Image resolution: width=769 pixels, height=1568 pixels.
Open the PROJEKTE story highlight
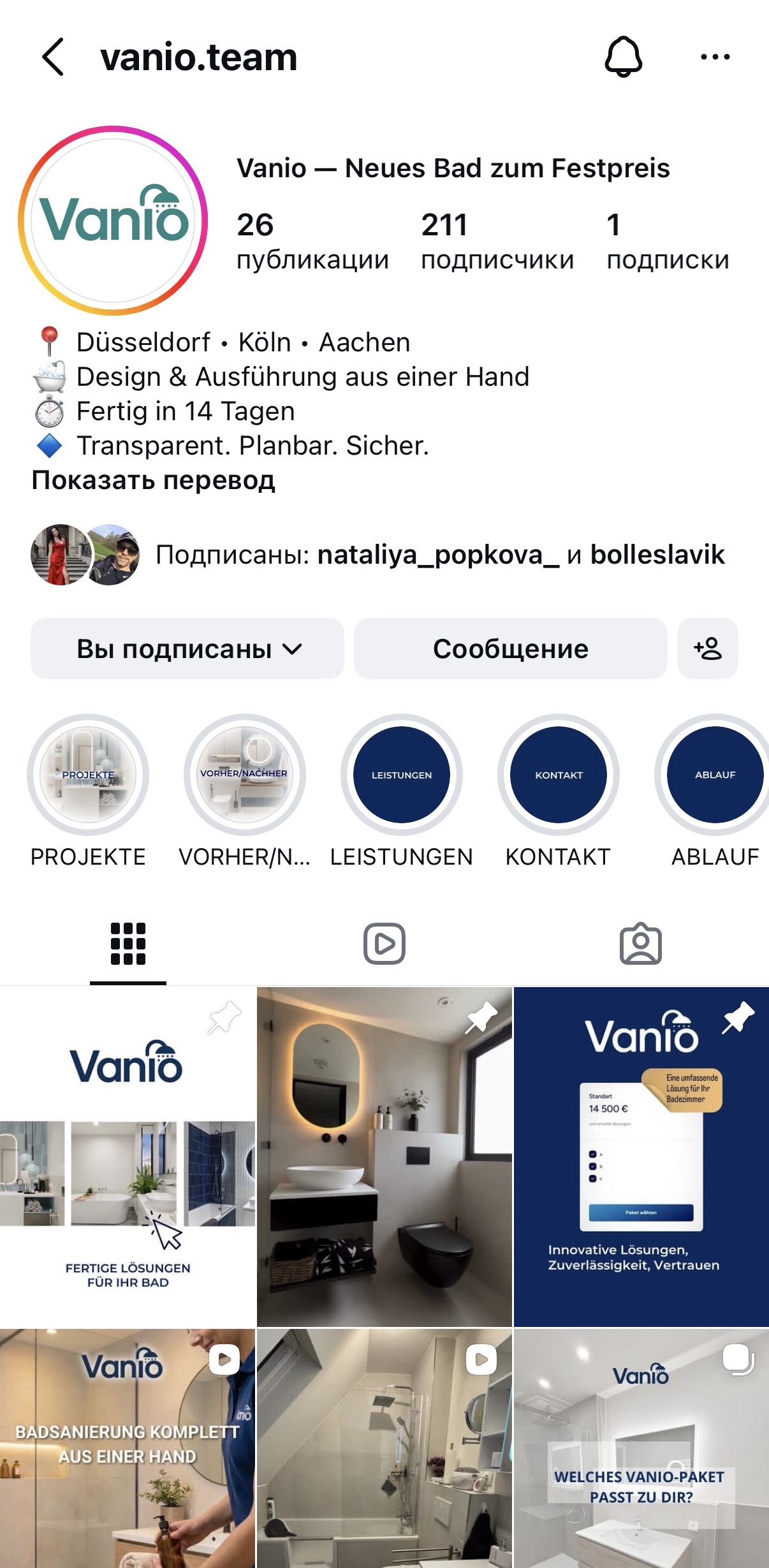(x=88, y=775)
